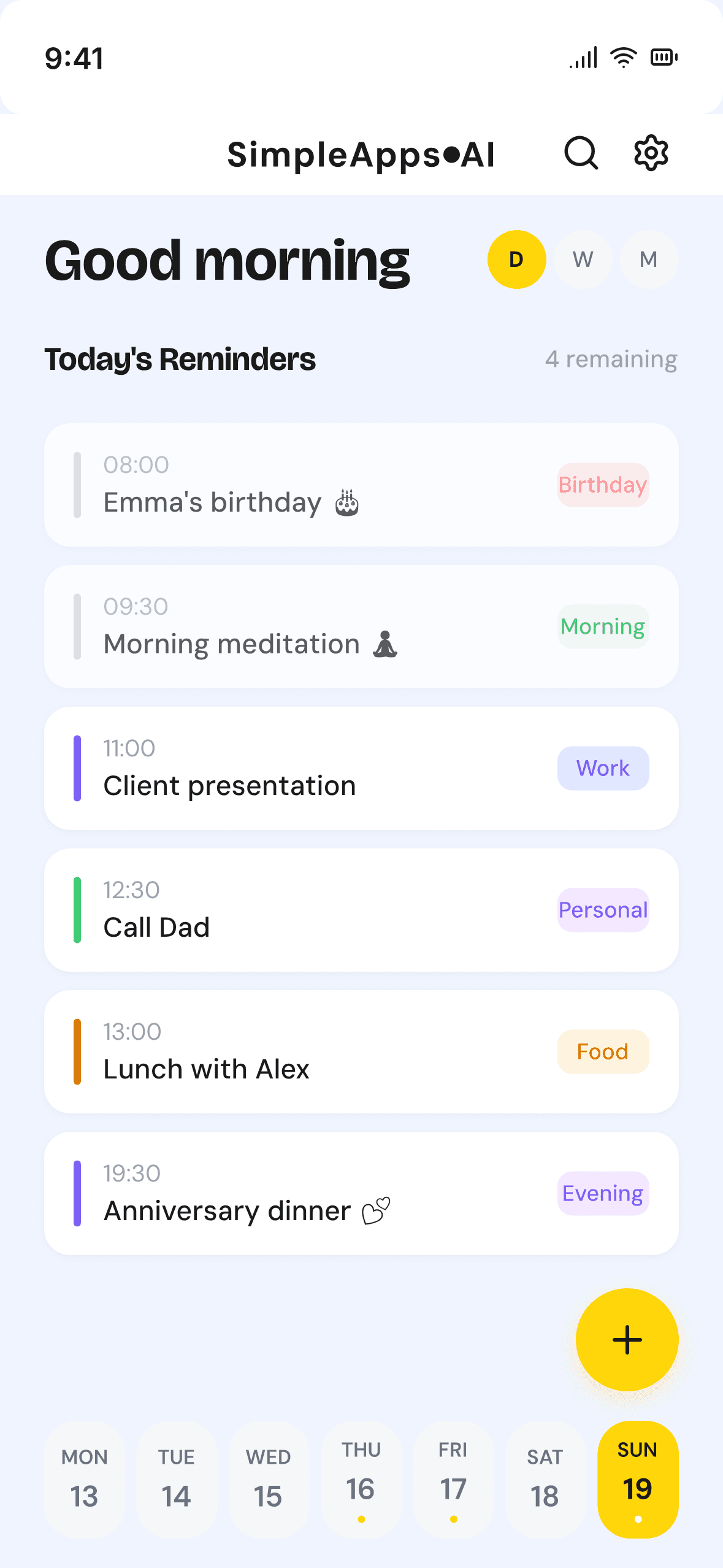The height and width of the screenshot is (1568, 723).
Task: Click the Work category tag
Action: point(602,768)
